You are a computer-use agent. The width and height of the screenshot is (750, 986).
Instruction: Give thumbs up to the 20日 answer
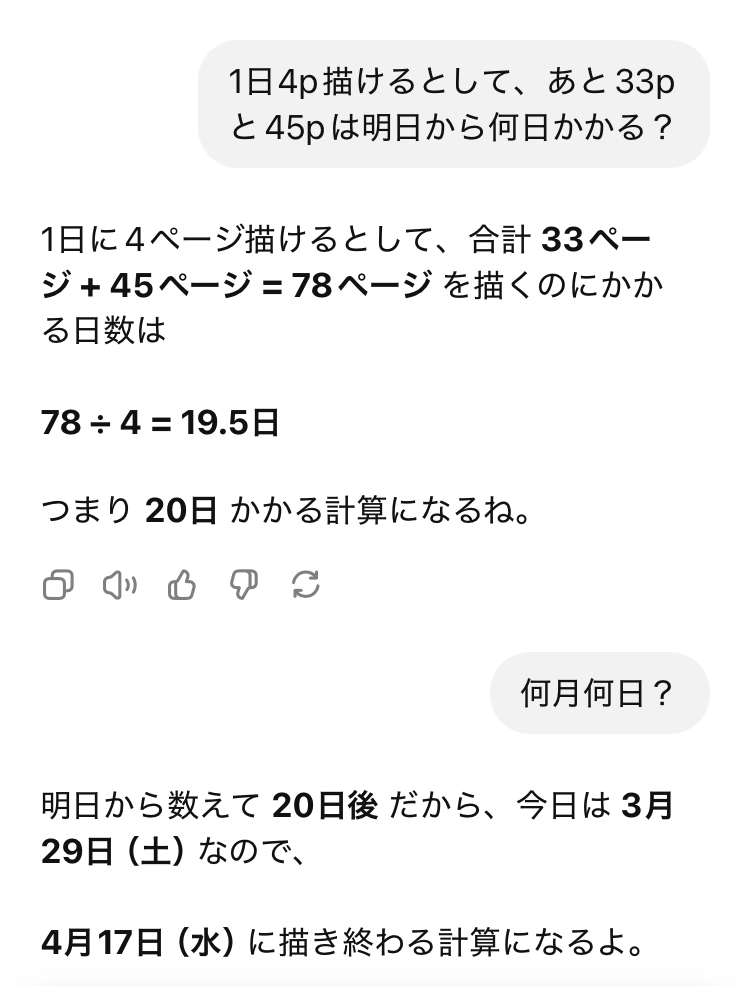click(x=182, y=585)
